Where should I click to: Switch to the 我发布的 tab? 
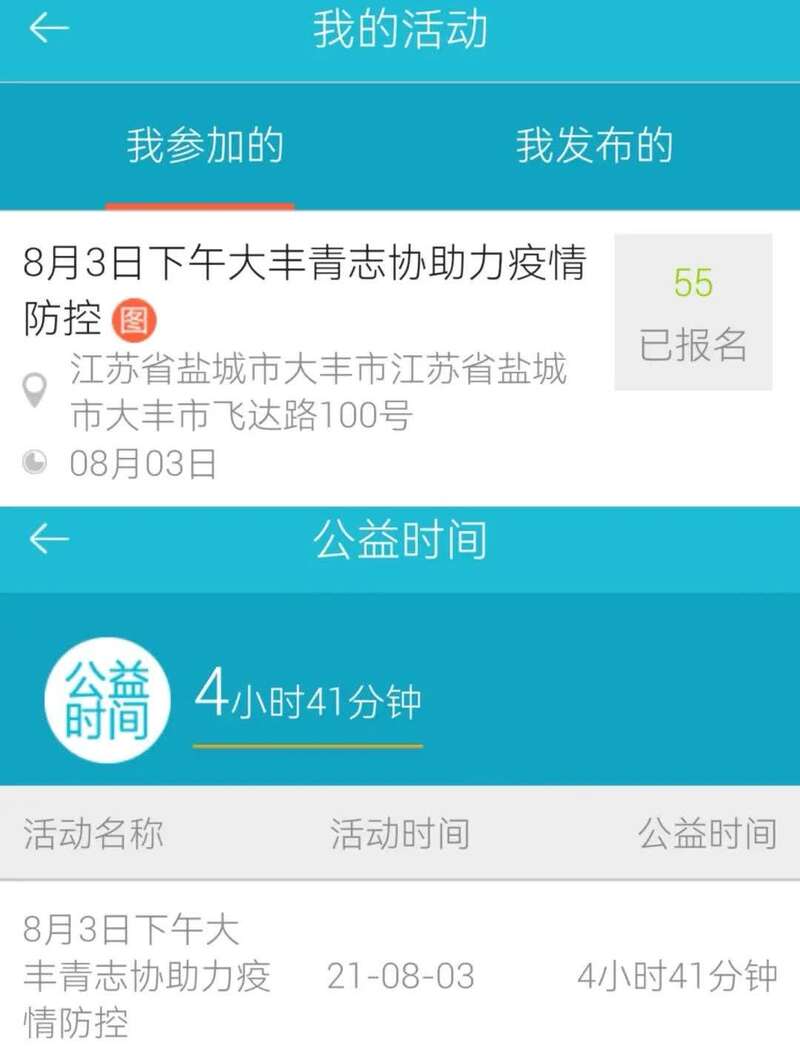click(x=594, y=146)
